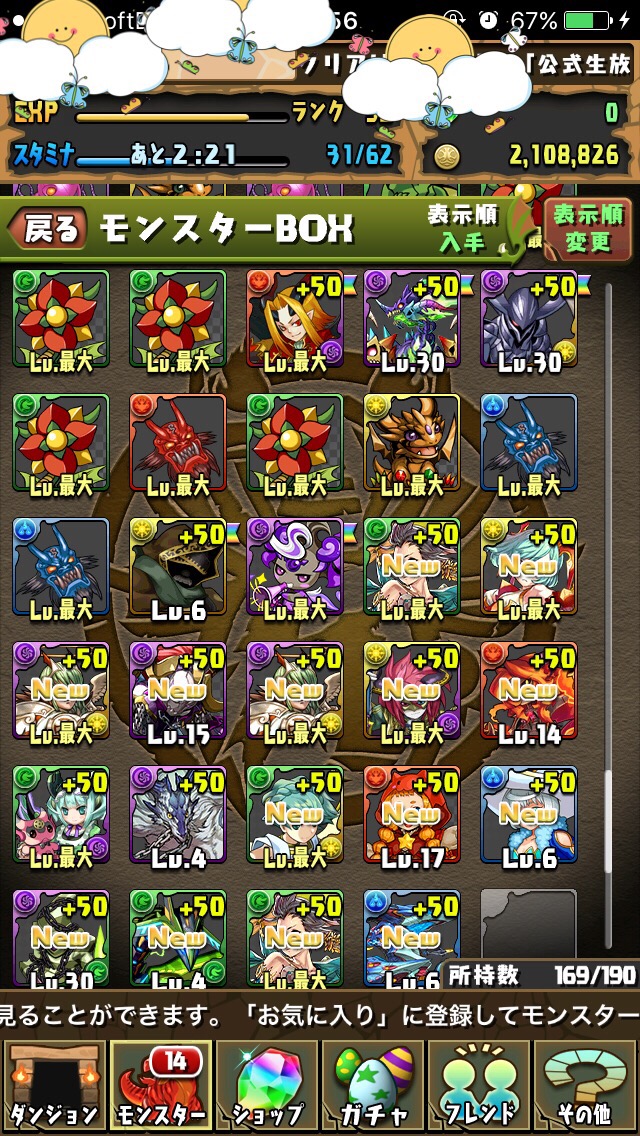The width and height of the screenshot is (640, 1136).
Task: Open the blonde red-eyed +50 monster
Action: pyautogui.click(x=295, y=319)
